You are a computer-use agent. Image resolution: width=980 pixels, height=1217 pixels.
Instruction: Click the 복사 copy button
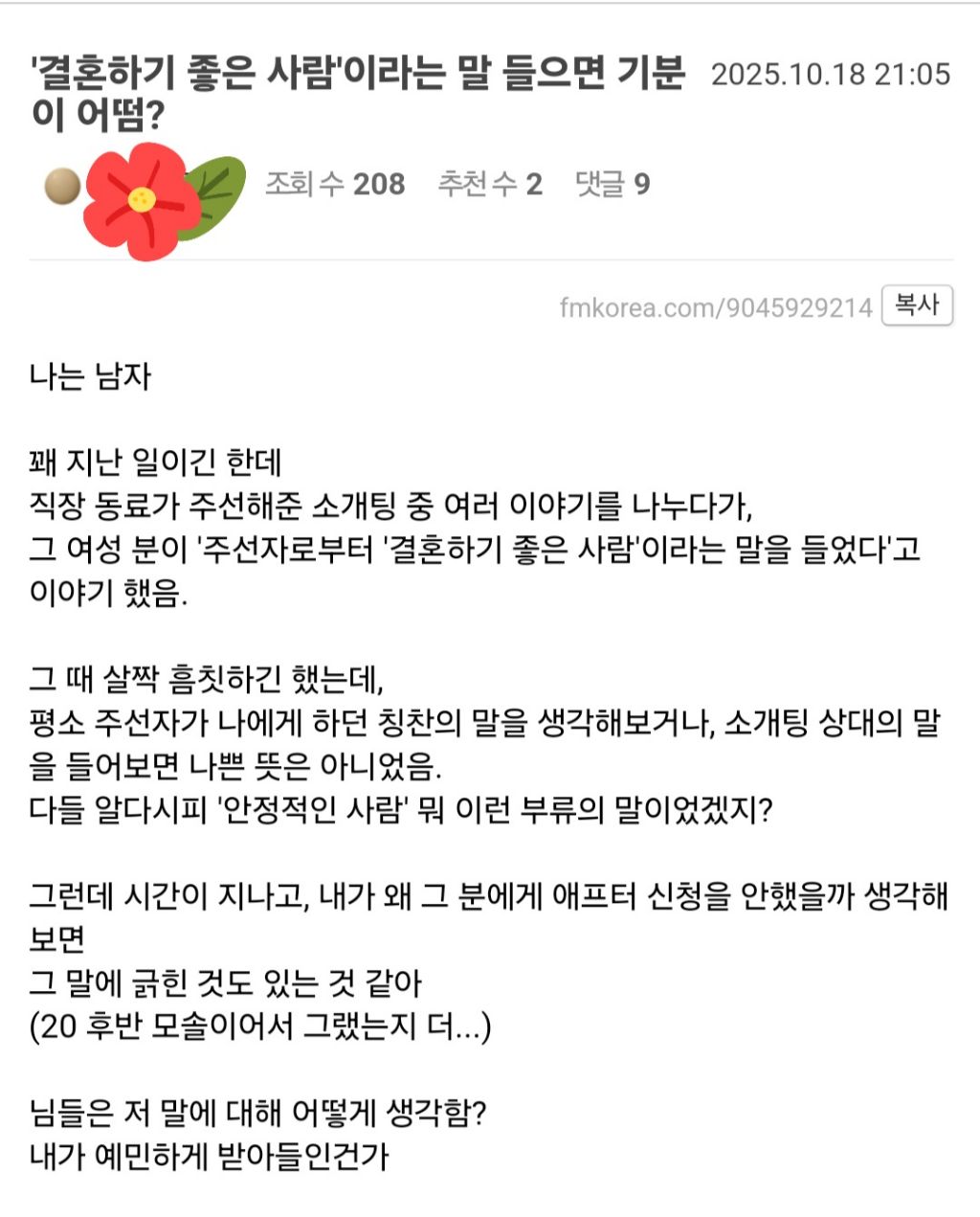click(x=916, y=304)
